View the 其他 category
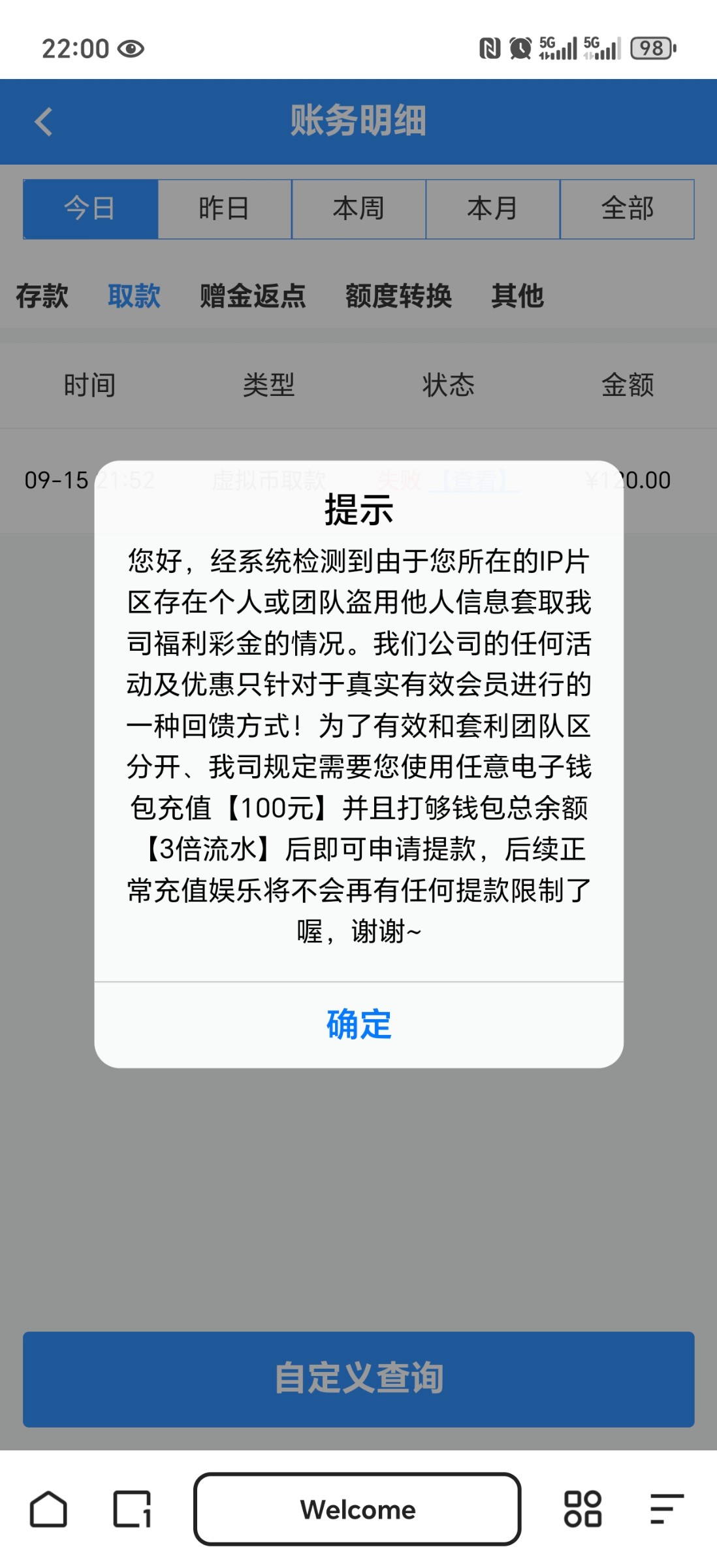Screen dimensions: 717x1568 pyautogui.click(x=517, y=296)
